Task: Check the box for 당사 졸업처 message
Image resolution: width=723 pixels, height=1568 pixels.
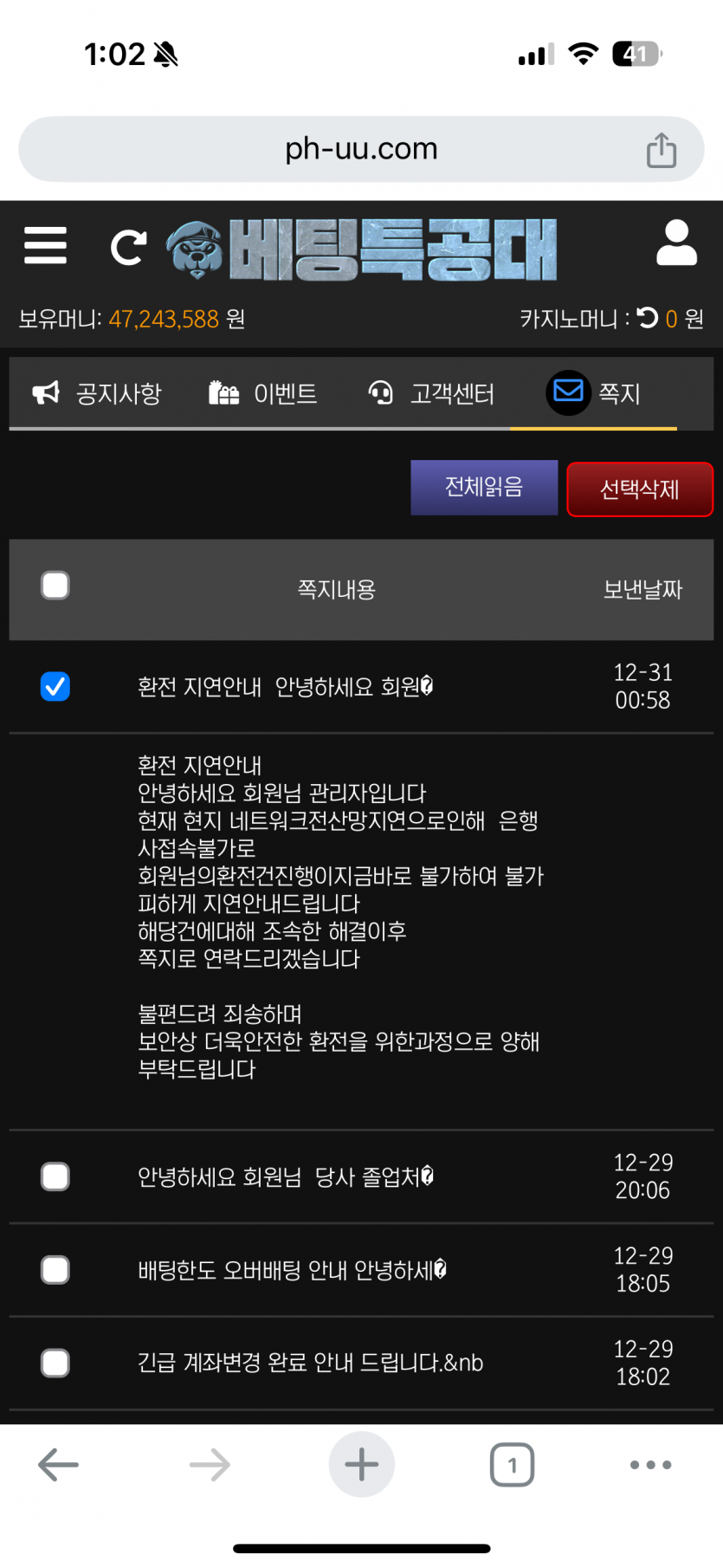Action: coord(55,1176)
